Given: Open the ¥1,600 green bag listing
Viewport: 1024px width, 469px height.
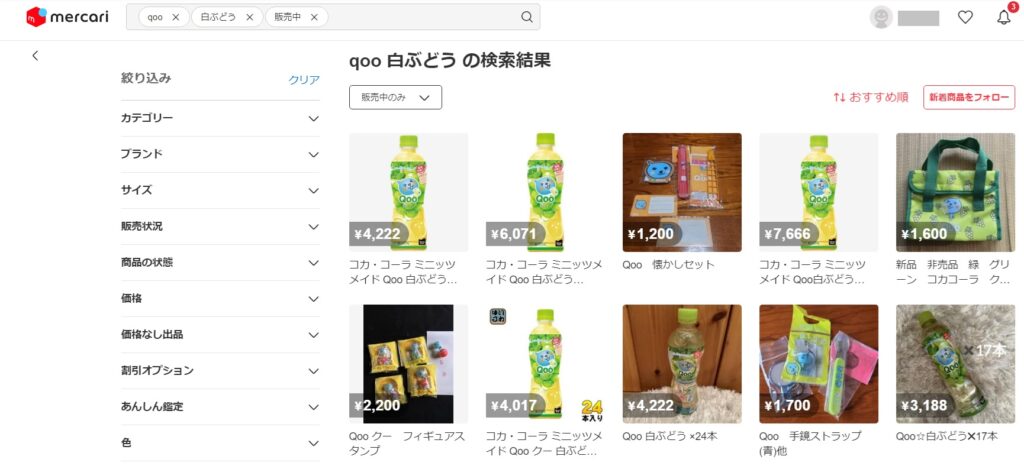Looking at the screenshot, I should pyautogui.click(x=955, y=192).
